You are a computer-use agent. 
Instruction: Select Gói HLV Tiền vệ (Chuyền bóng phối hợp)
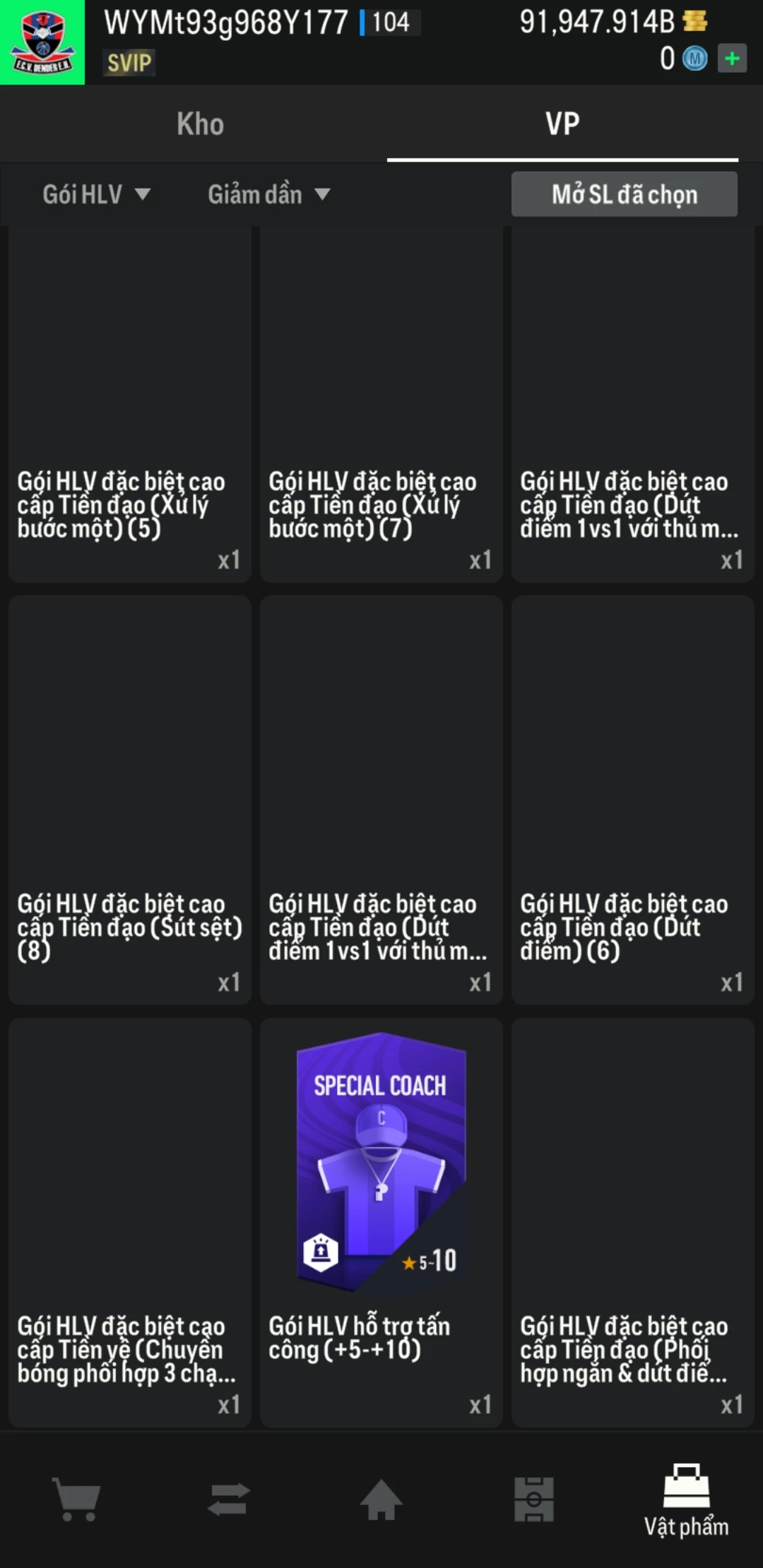130,1222
